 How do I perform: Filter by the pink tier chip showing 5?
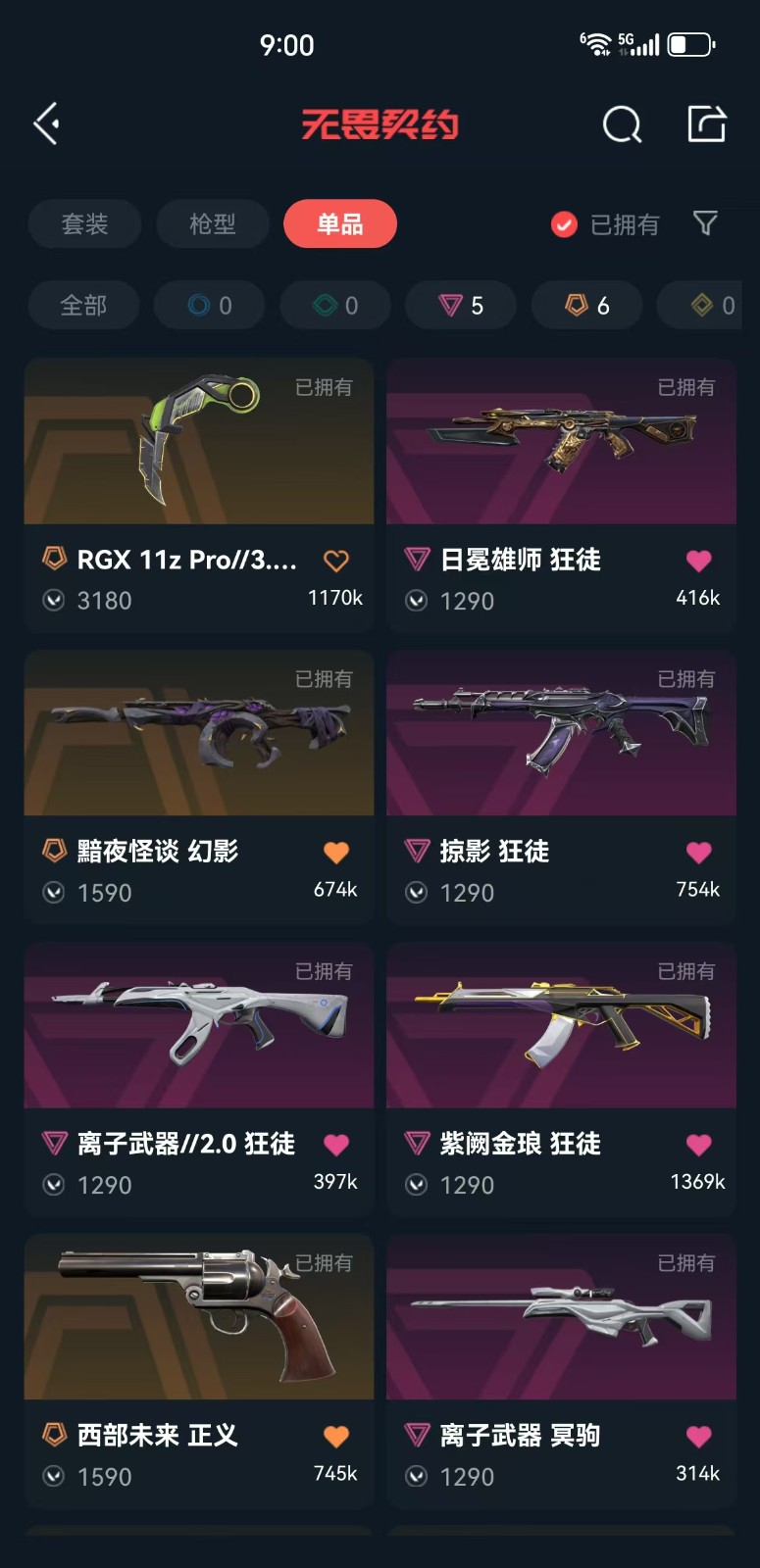461,306
